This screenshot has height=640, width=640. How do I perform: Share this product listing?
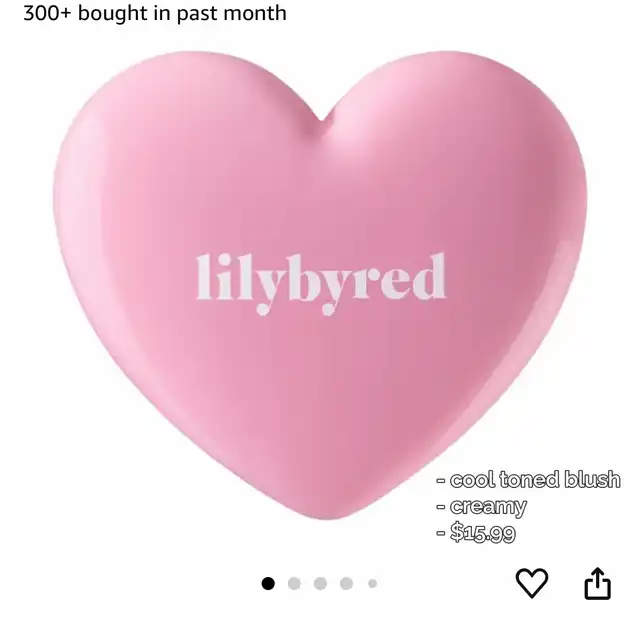[597, 583]
